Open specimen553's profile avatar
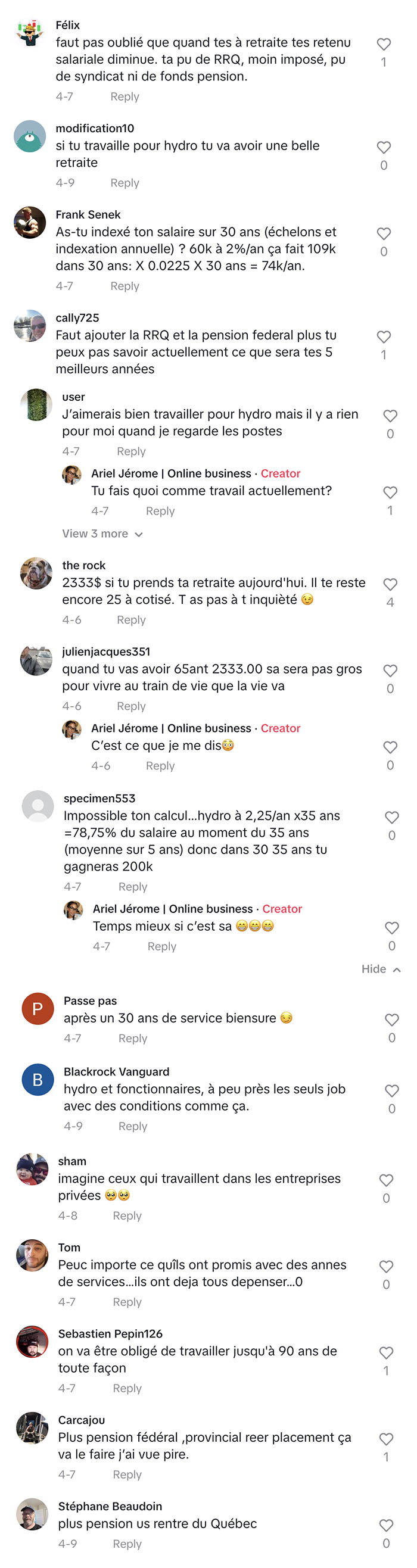The image size is (417, 1568). pos(38,806)
